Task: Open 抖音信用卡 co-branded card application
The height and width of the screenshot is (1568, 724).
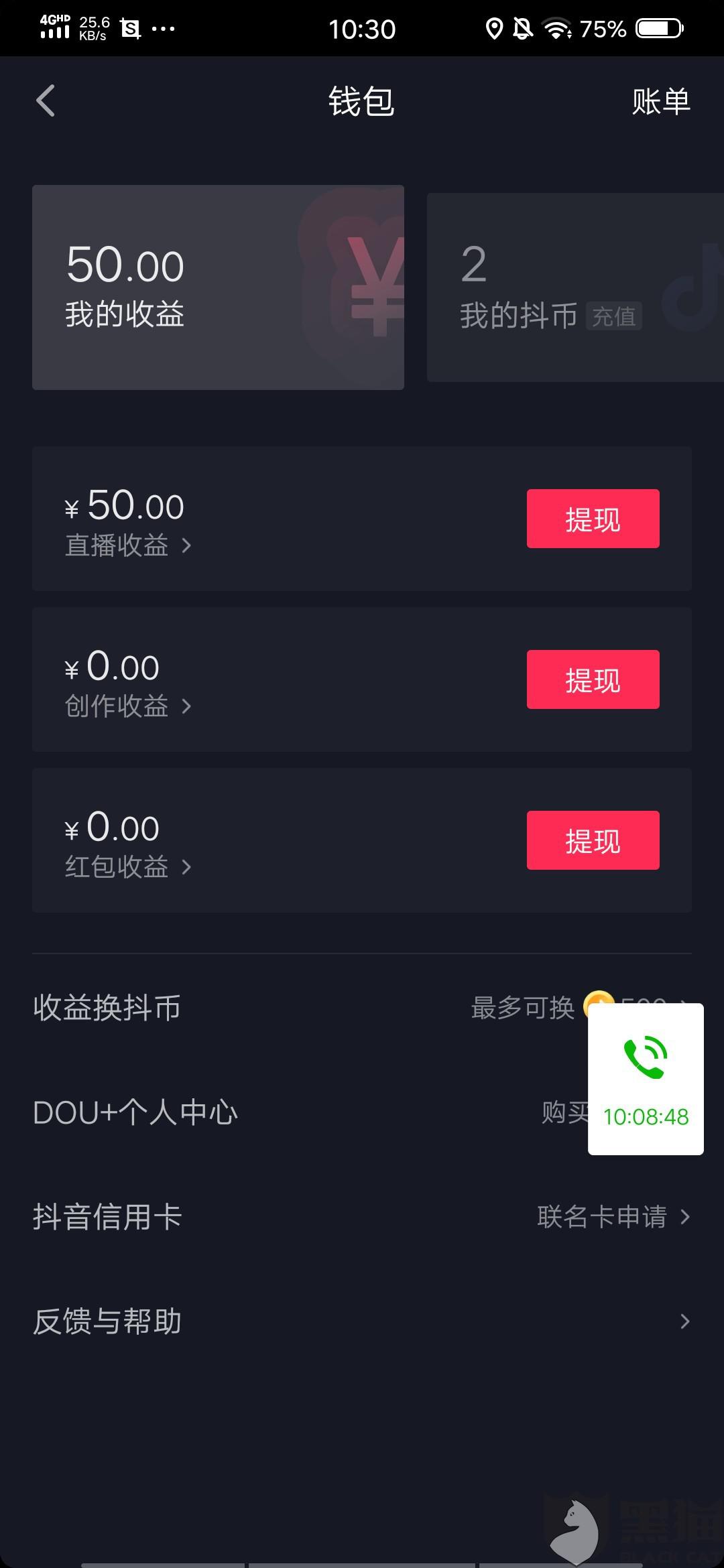Action: [x=362, y=1217]
